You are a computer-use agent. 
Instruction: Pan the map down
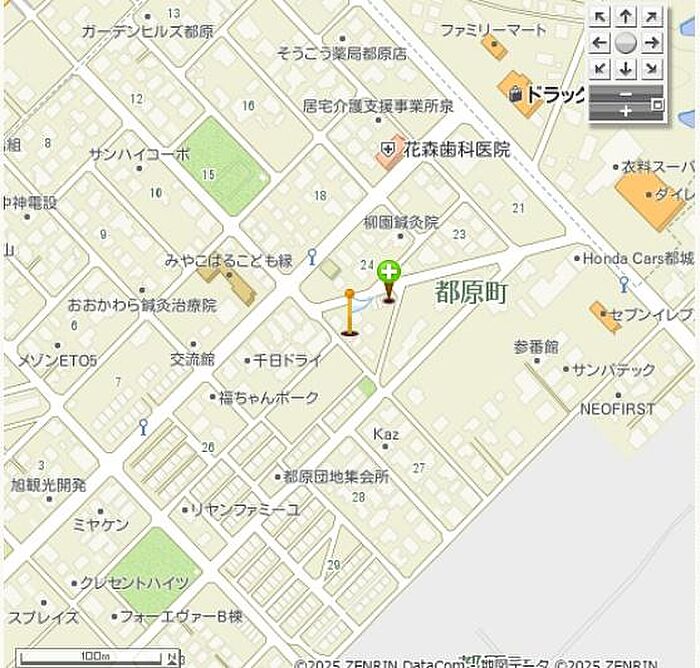coord(625,69)
